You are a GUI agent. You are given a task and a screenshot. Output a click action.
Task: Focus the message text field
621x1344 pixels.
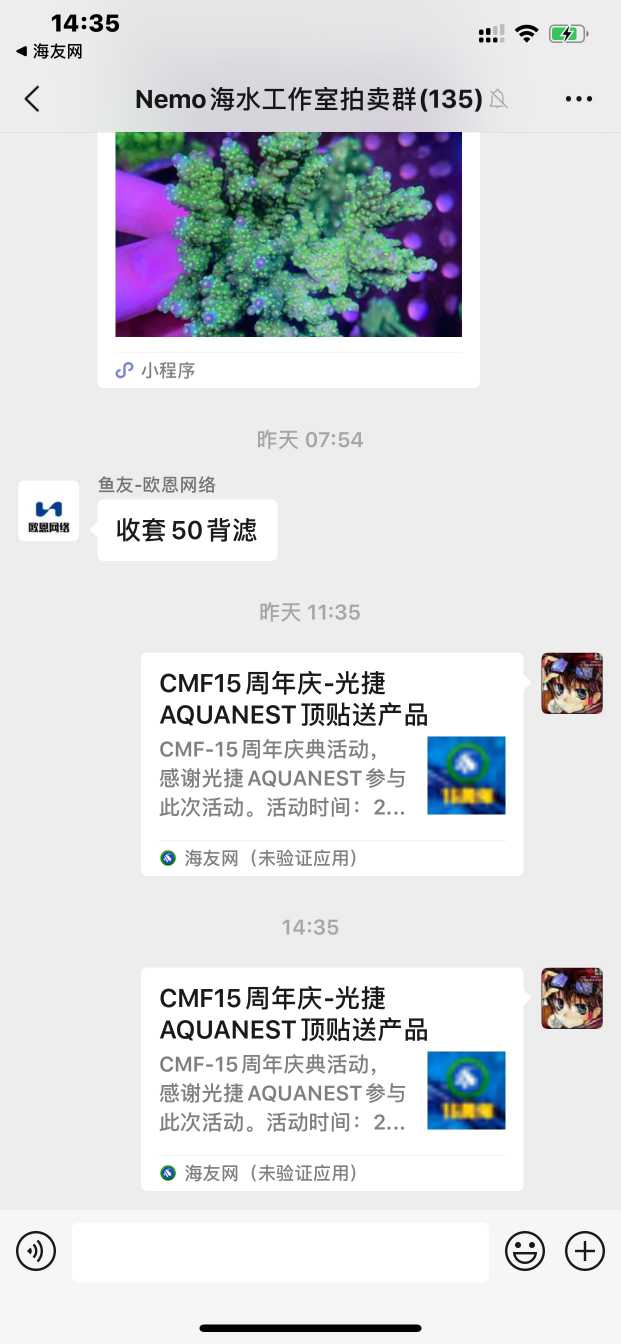pos(280,1251)
